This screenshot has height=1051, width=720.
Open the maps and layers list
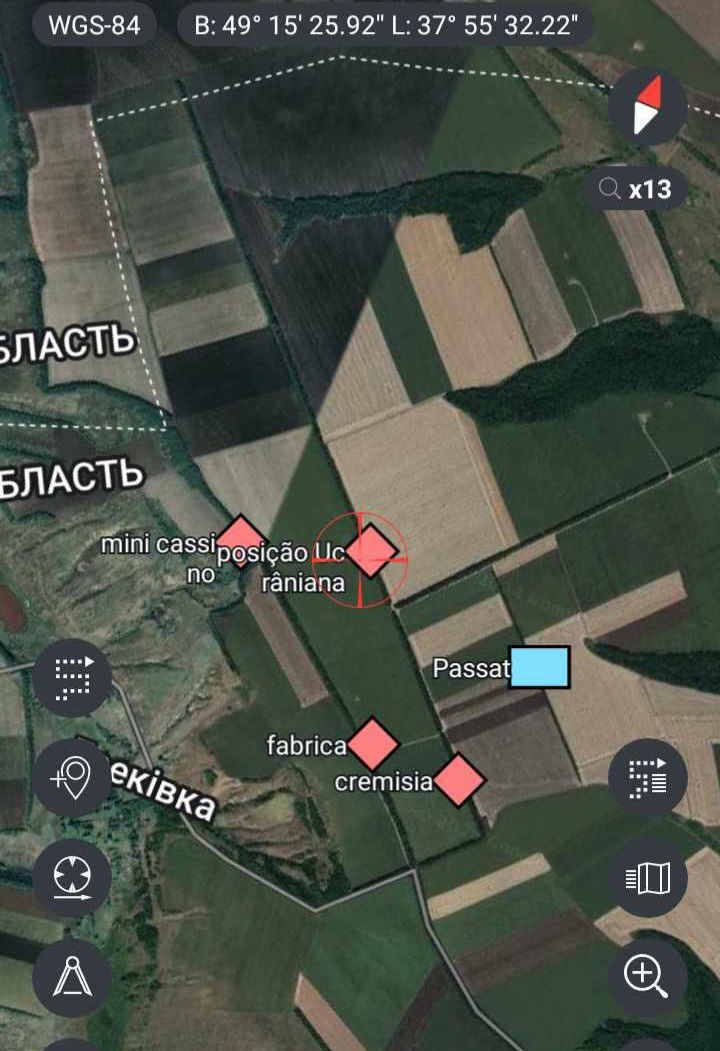(647, 878)
